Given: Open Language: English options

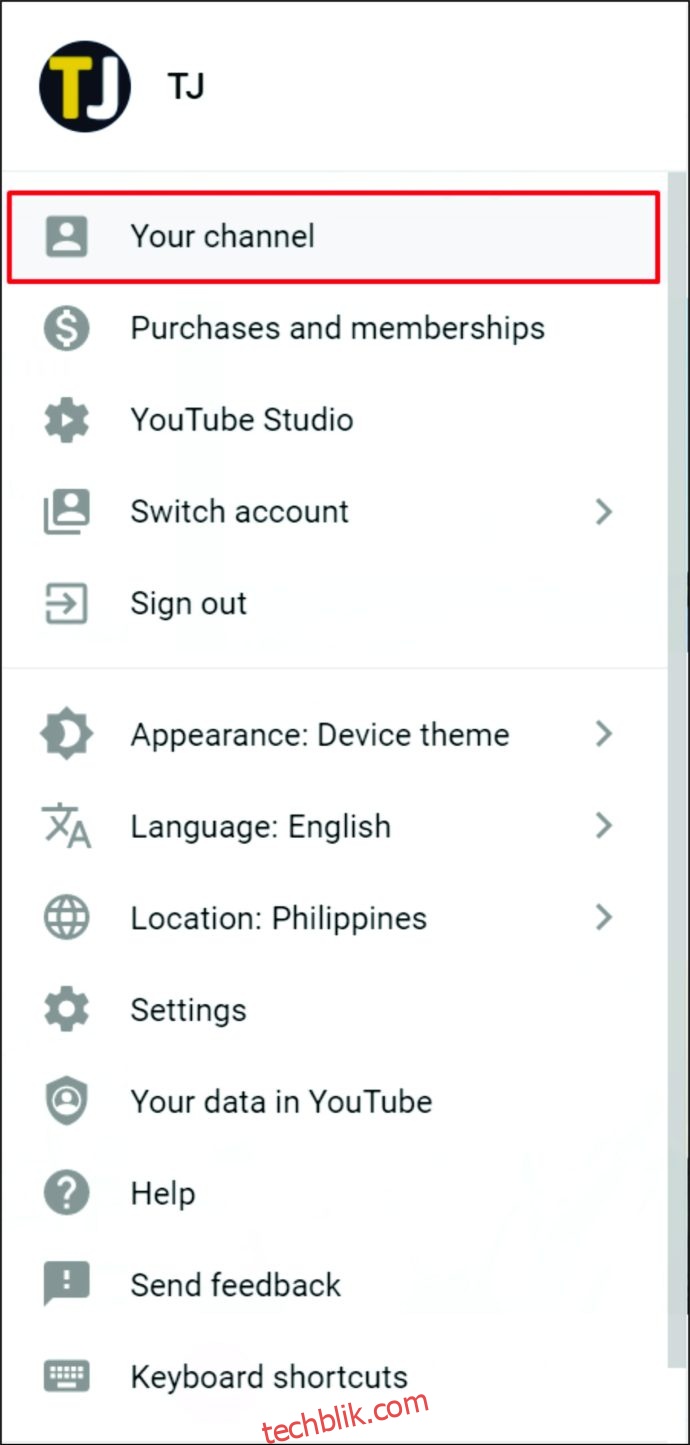Looking at the screenshot, I should (x=334, y=827).
